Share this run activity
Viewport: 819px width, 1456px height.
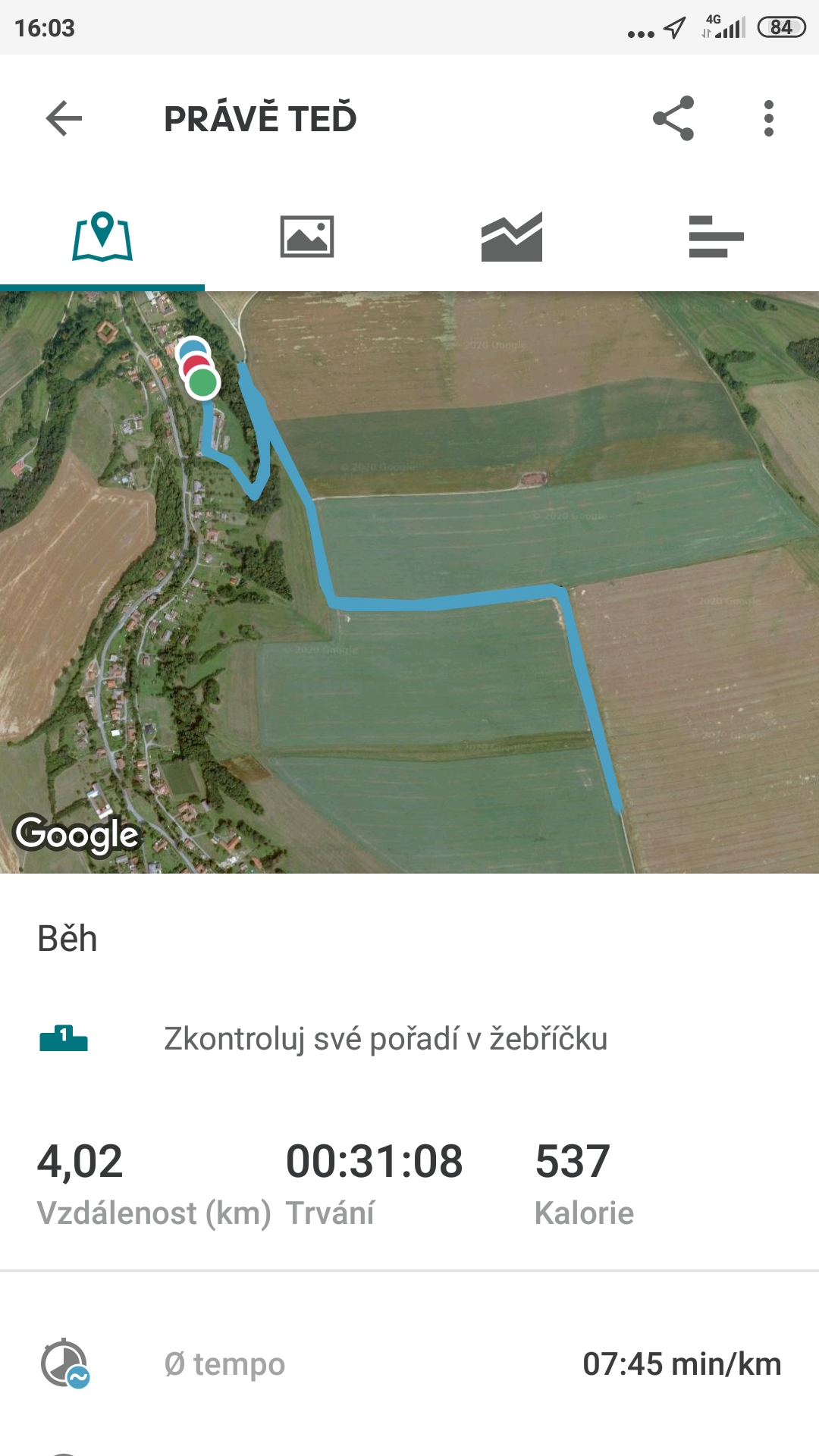pyautogui.click(x=673, y=118)
